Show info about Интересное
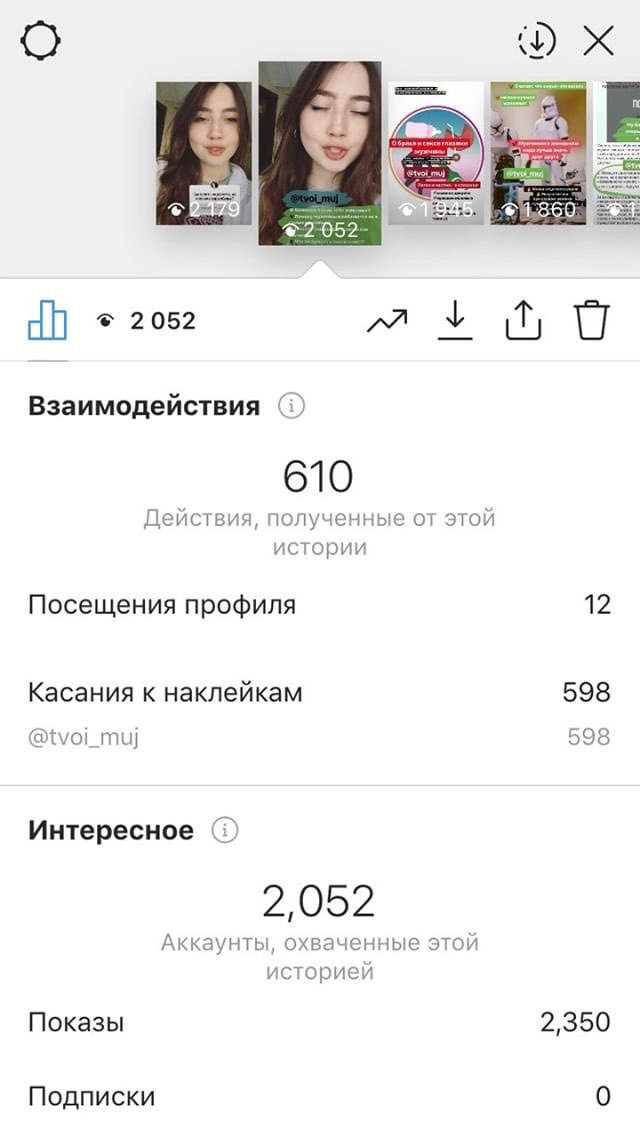The width and height of the screenshot is (640, 1137). (x=225, y=830)
